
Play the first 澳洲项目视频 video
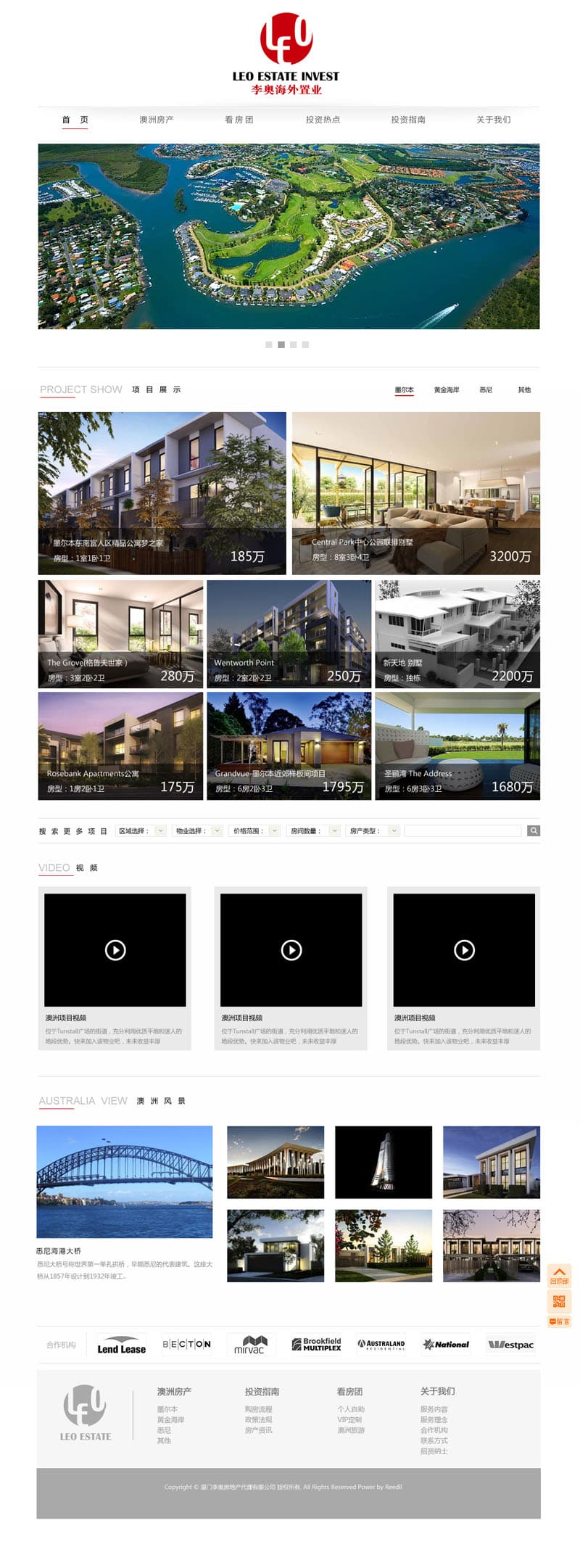pyautogui.click(x=115, y=950)
